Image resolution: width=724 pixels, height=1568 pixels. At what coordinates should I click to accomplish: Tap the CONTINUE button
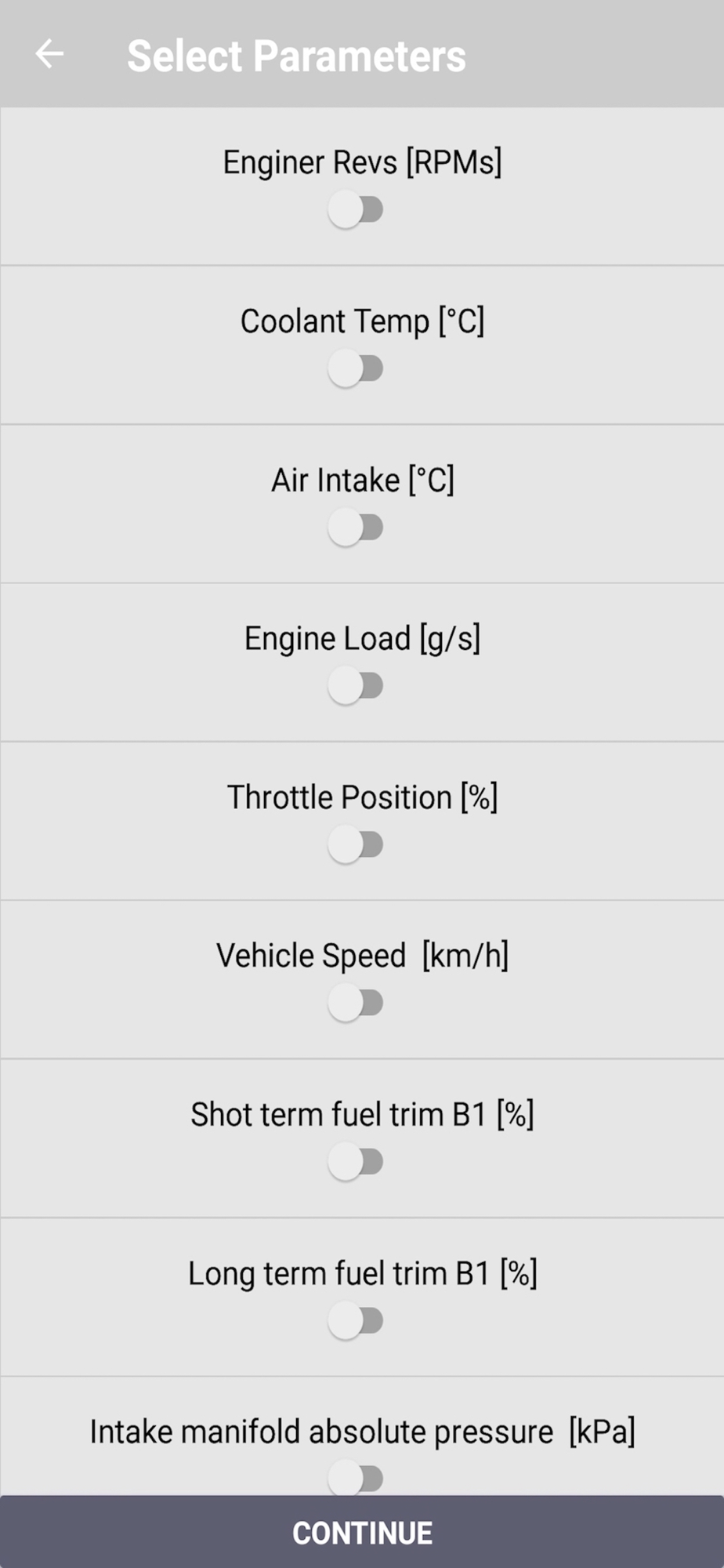362,1532
